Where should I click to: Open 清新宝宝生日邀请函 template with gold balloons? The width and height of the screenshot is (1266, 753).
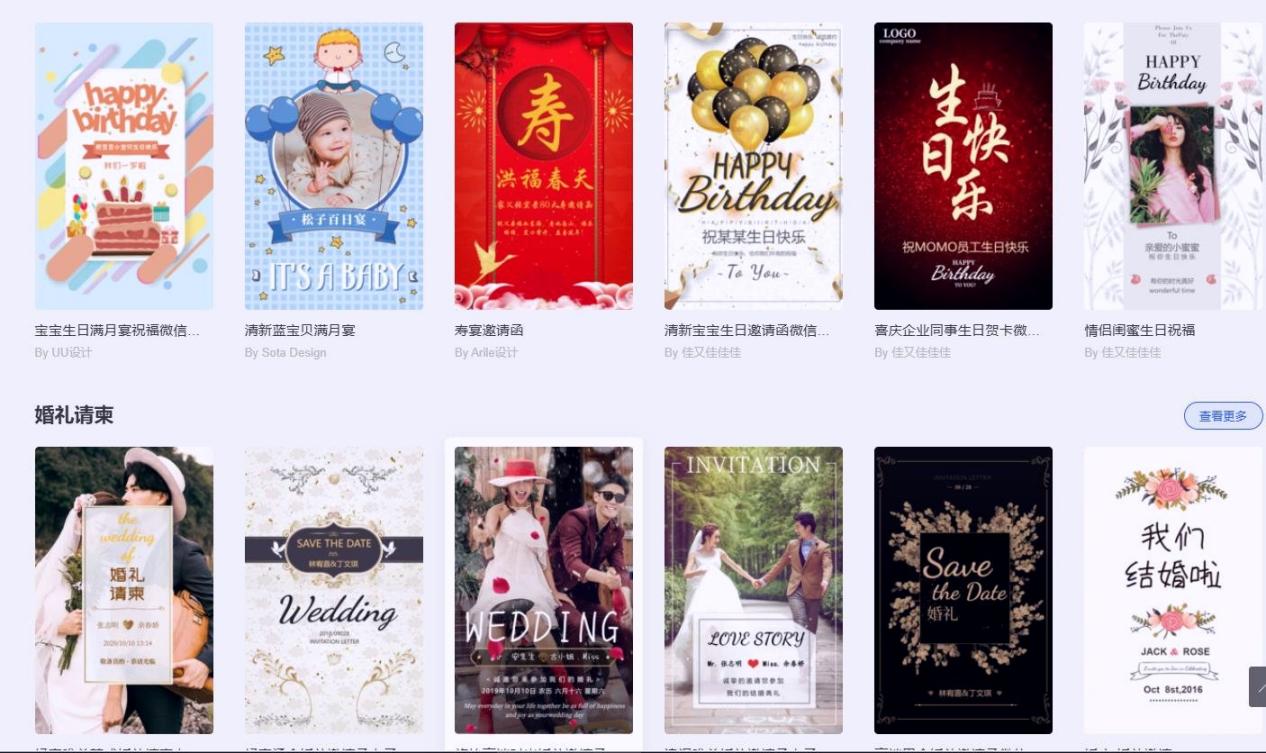click(753, 166)
